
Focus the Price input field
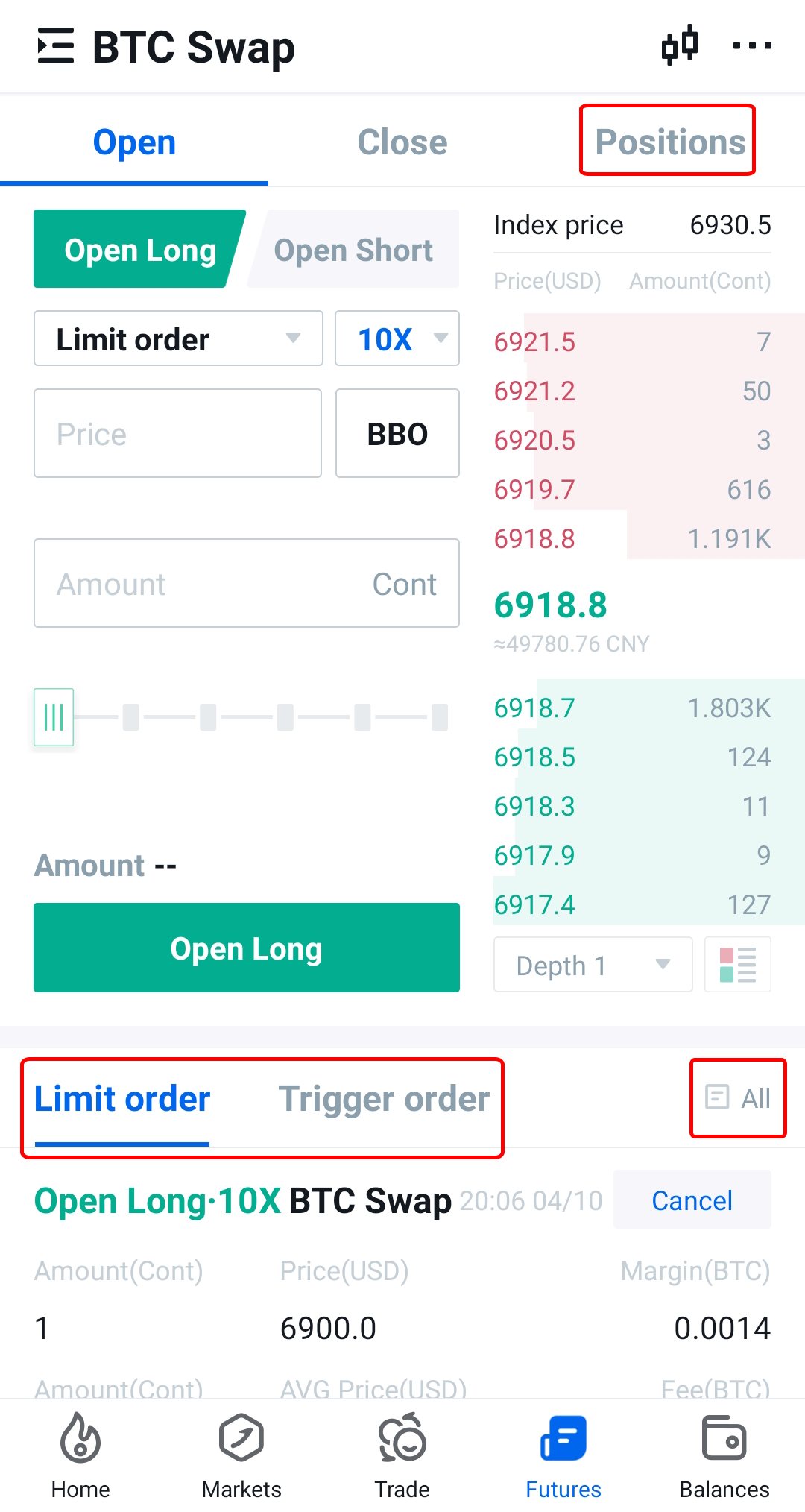coord(177,434)
